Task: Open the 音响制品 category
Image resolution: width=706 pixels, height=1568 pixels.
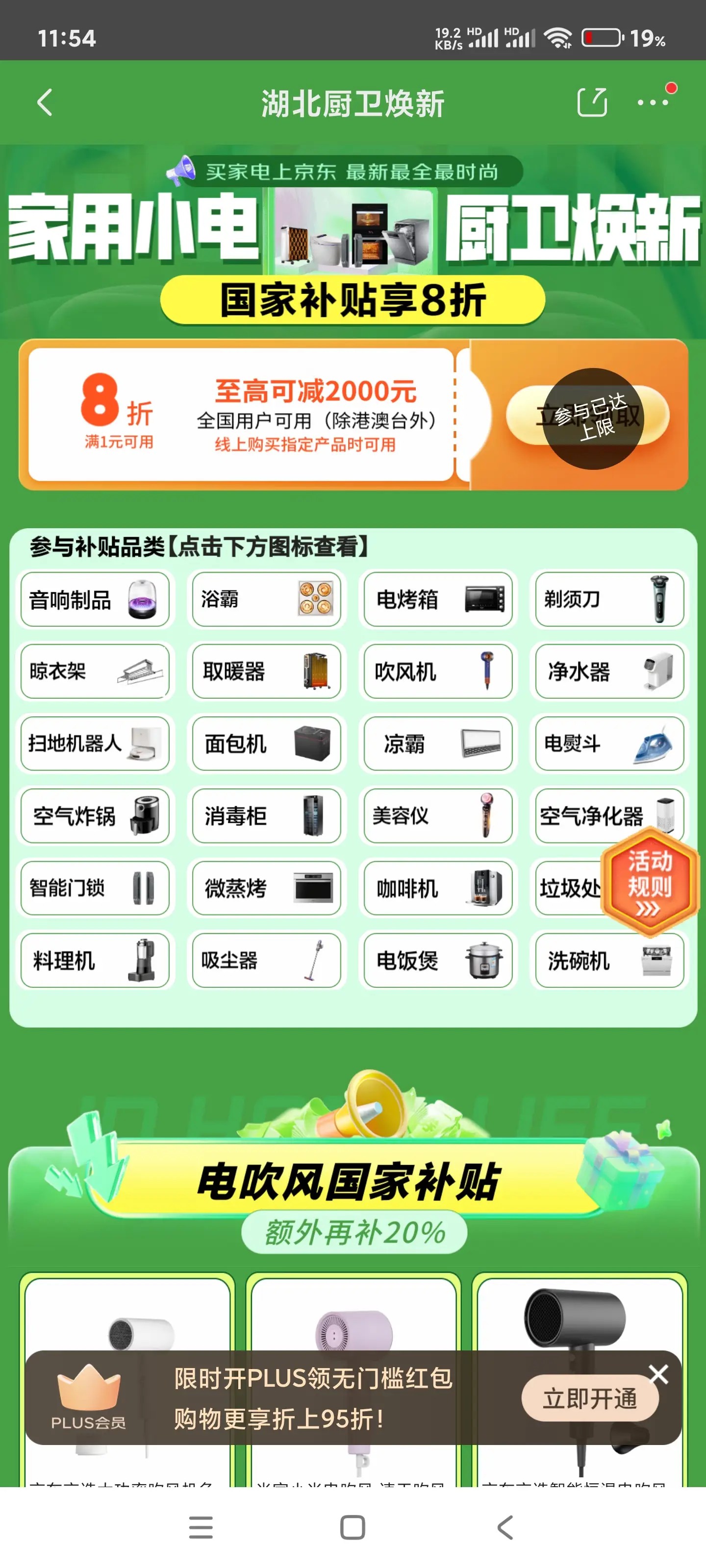Action: 95,600
